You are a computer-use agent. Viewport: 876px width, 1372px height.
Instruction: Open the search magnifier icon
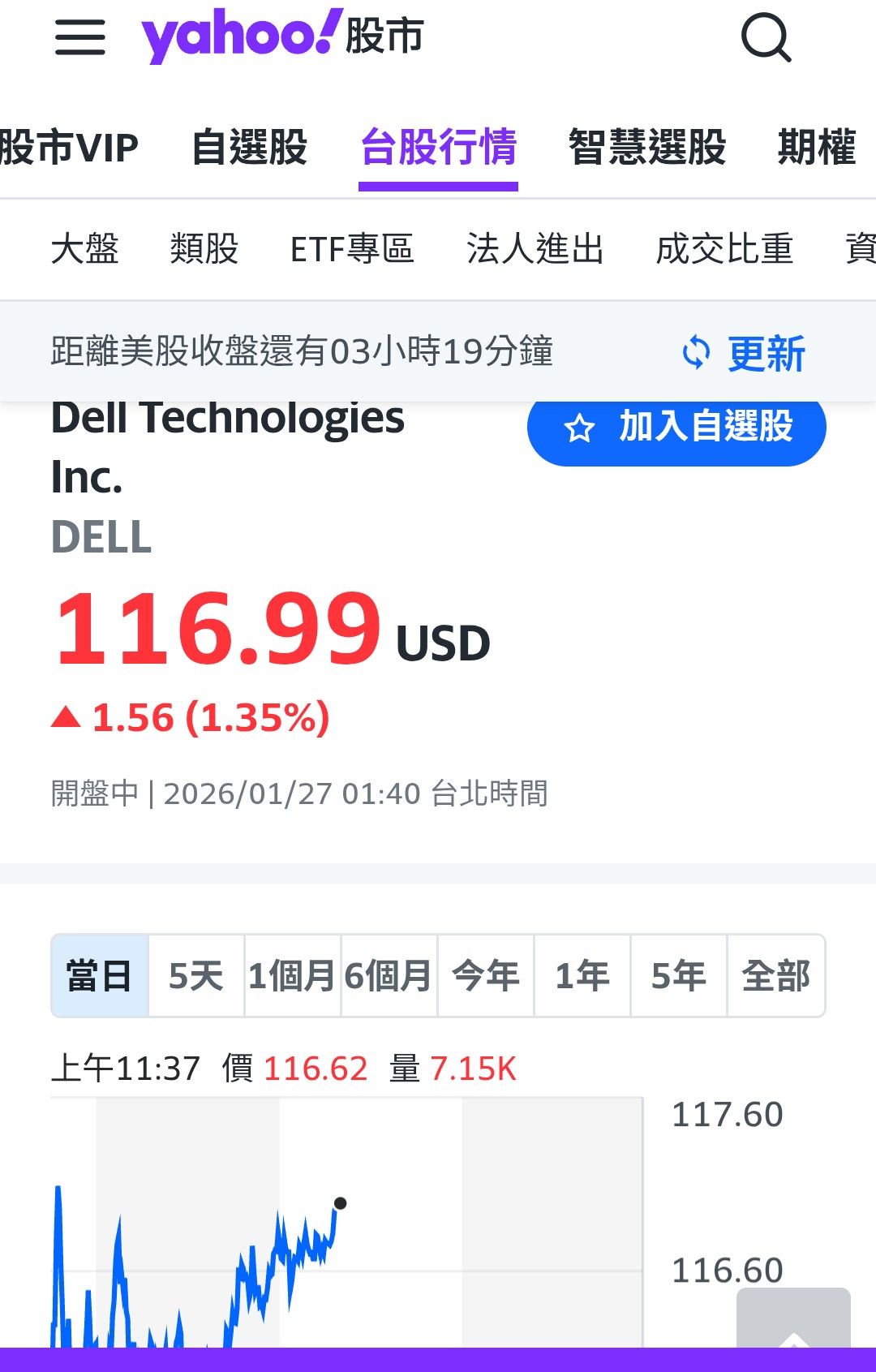coord(766,37)
